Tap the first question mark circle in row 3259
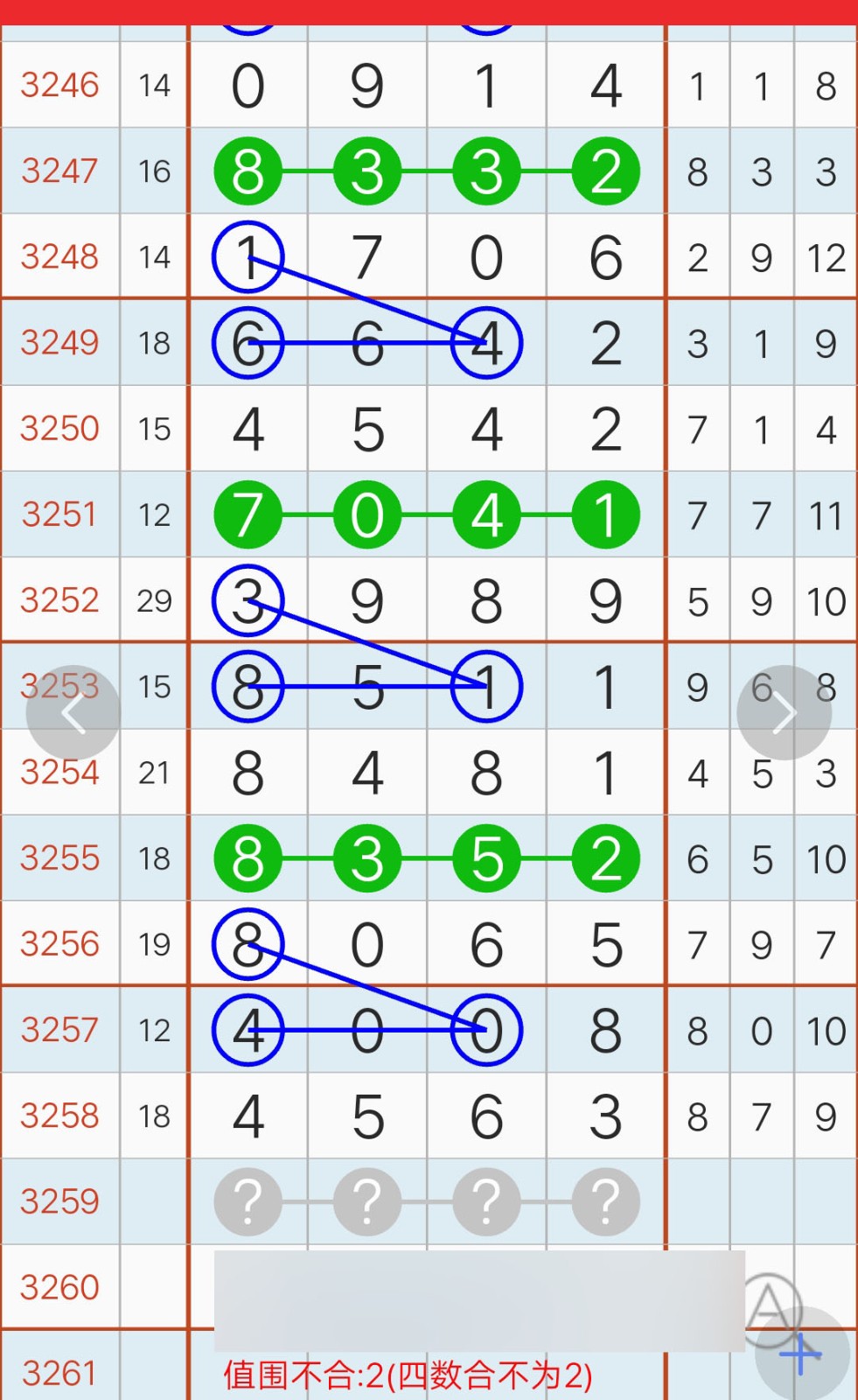Image resolution: width=858 pixels, height=1400 pixels. click(x=248, y=1201)
